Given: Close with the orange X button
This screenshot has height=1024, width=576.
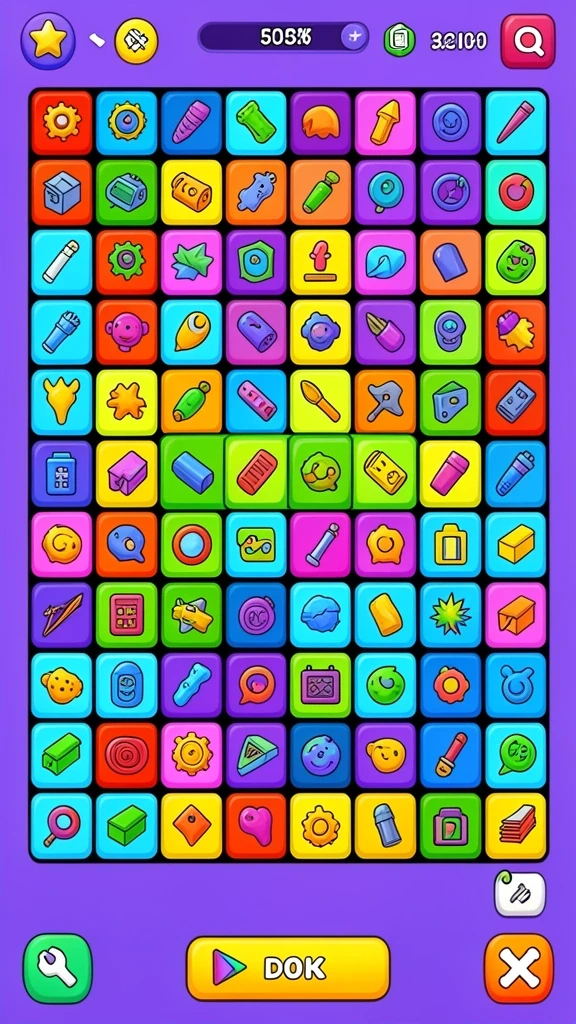Looking at the screenshot, I should pos(519,968).
